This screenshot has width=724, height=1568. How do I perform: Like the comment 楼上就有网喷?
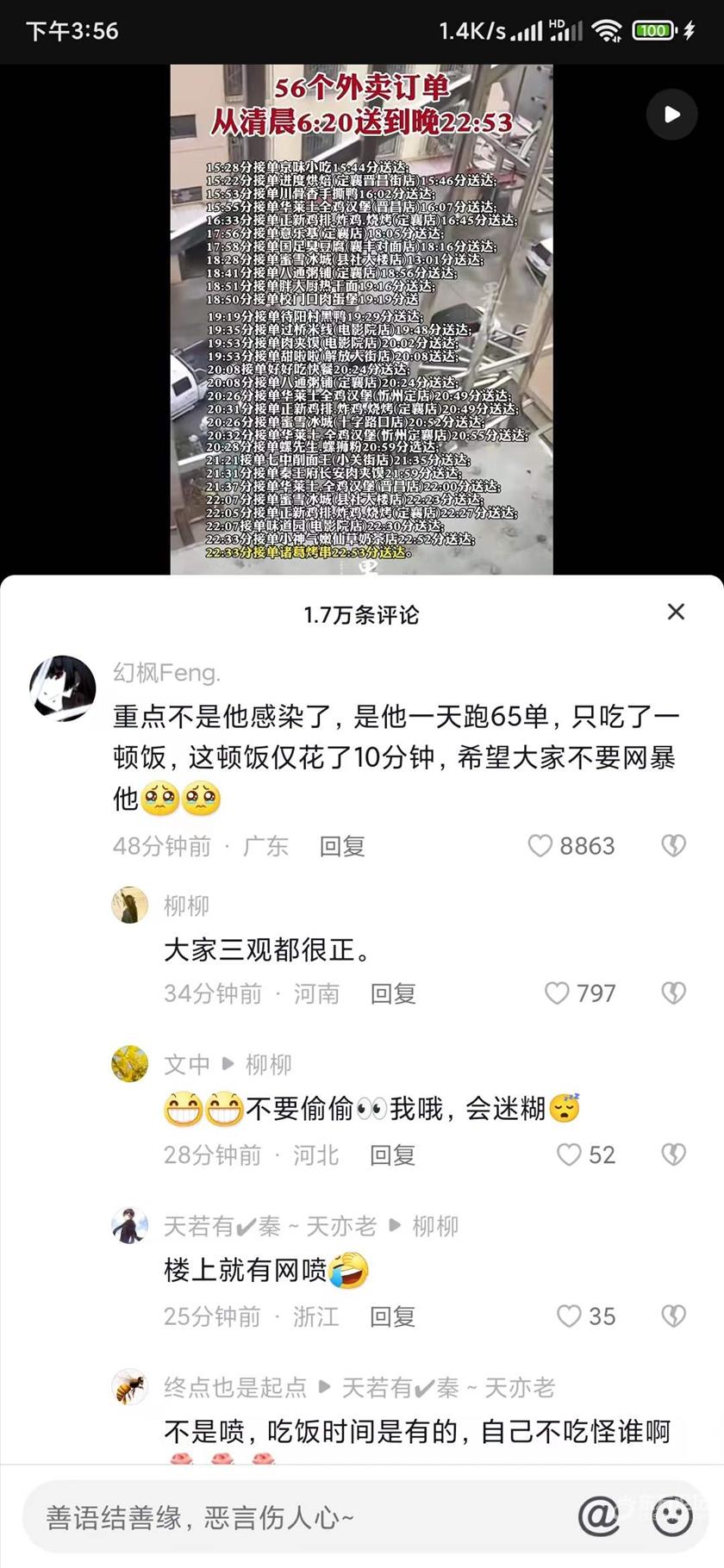click(x=569, y=1316)
